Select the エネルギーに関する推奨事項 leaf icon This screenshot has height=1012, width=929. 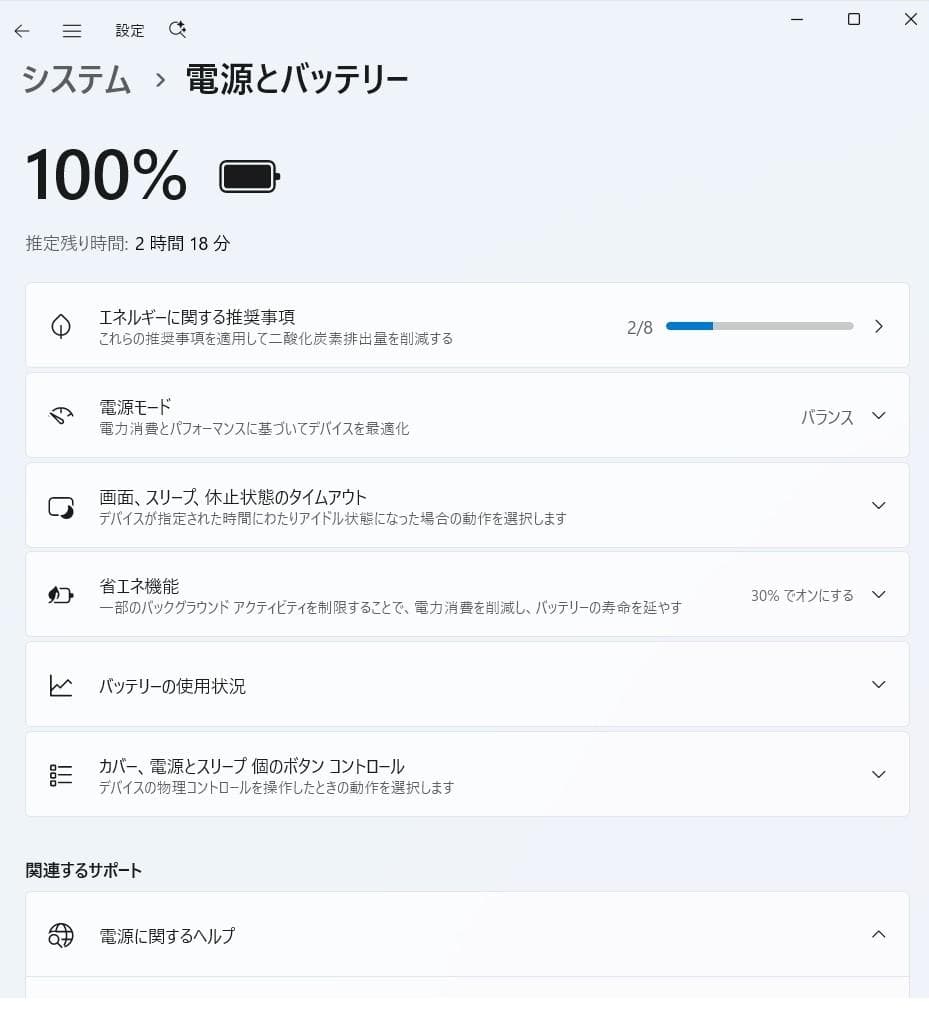click(x=61, y=325)
